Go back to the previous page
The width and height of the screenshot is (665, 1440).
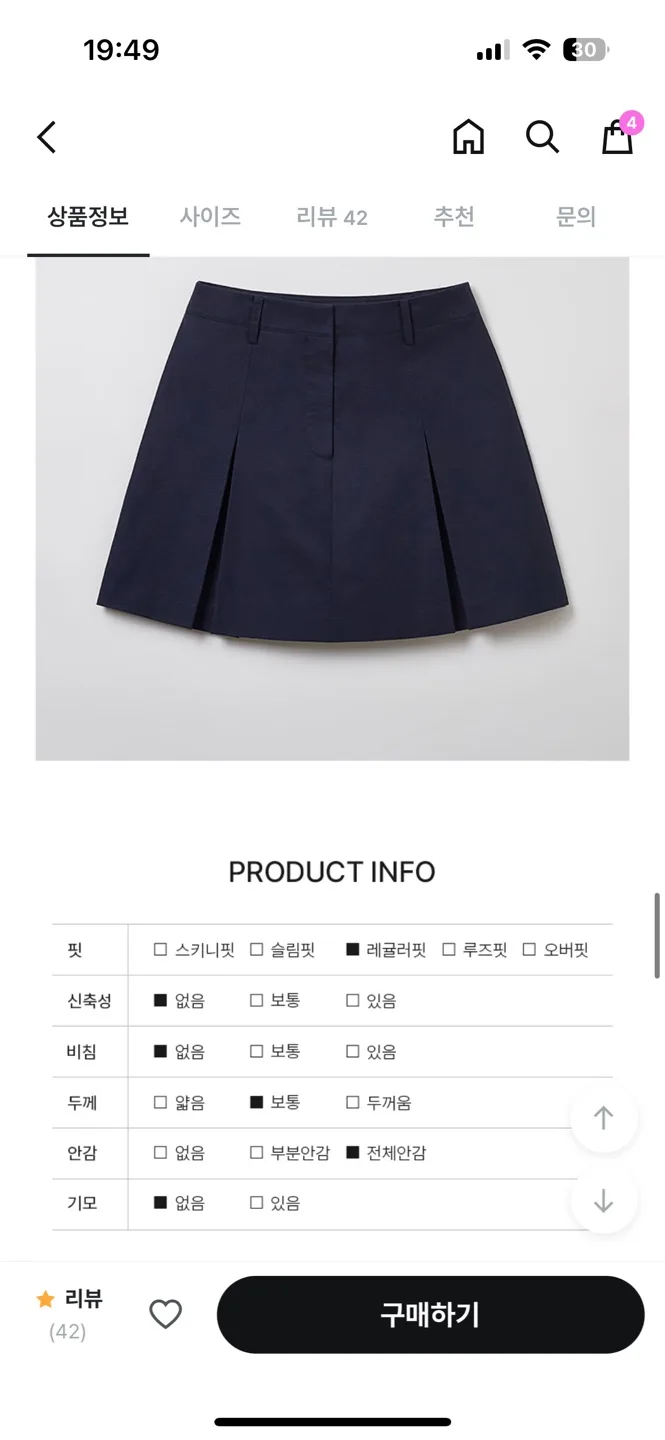[x=47, y=137]
